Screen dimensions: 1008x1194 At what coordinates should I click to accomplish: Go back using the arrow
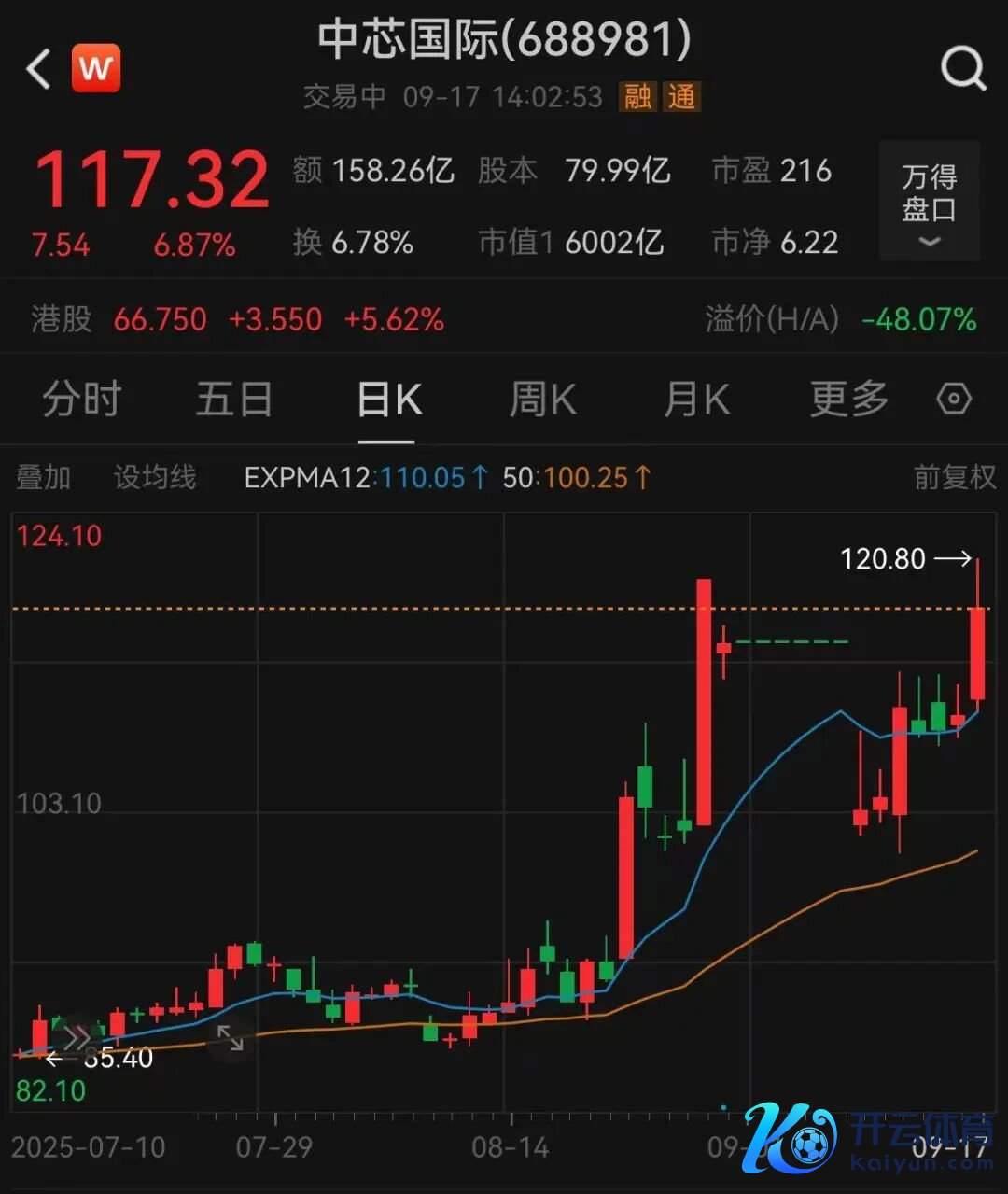(38, 69)
